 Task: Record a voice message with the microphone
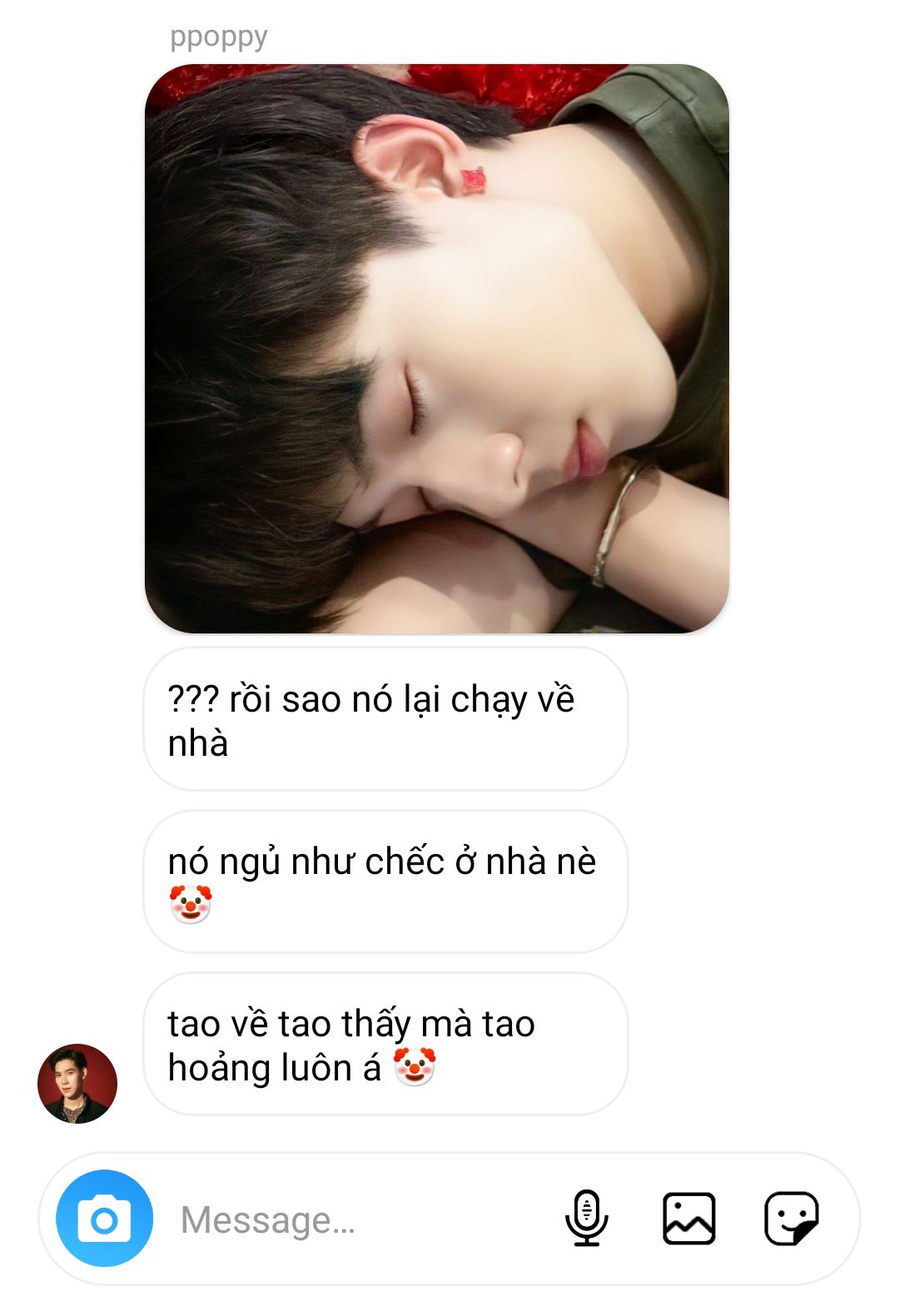587,1219
